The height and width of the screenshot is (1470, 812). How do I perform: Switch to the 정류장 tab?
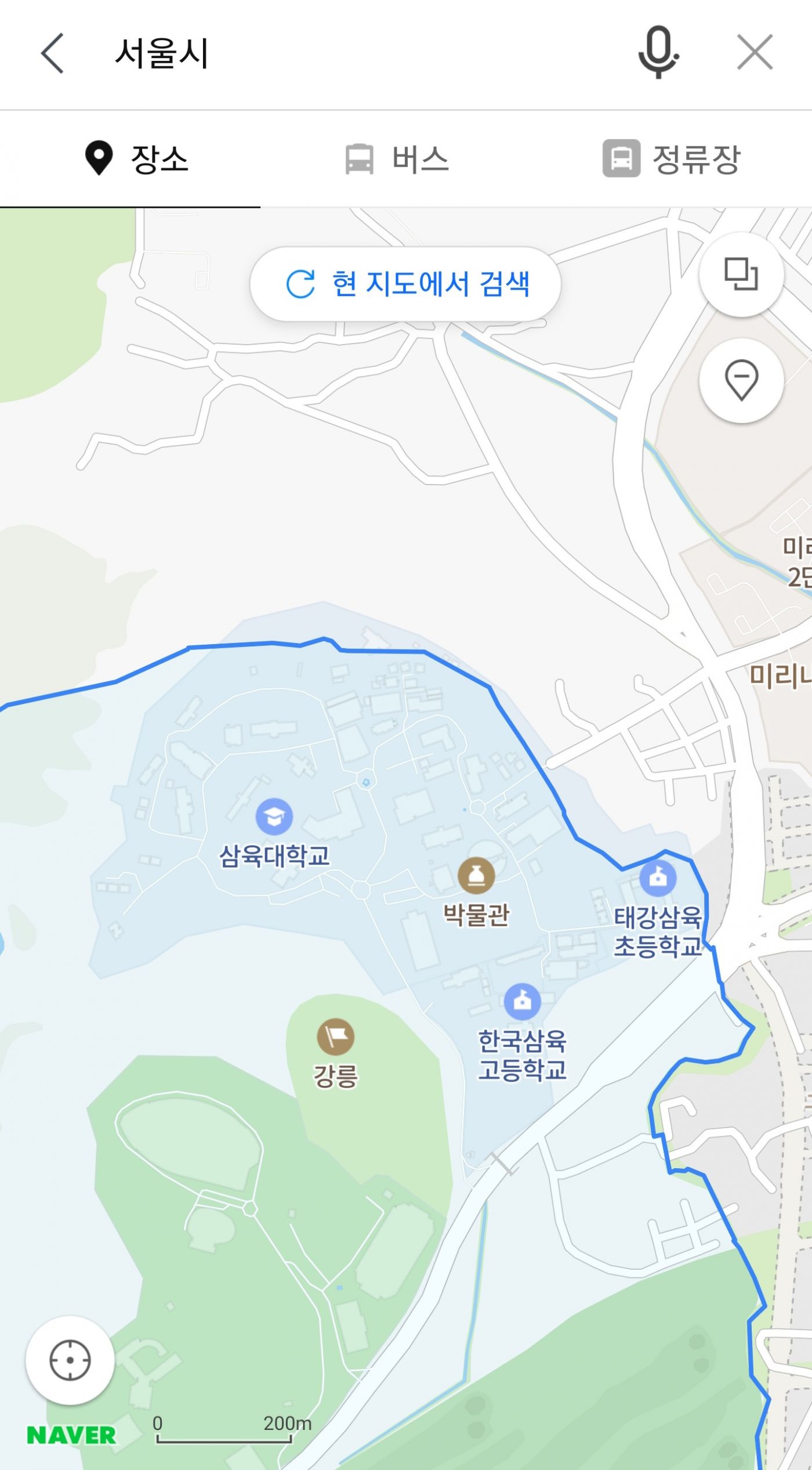(x=672, y=159)
